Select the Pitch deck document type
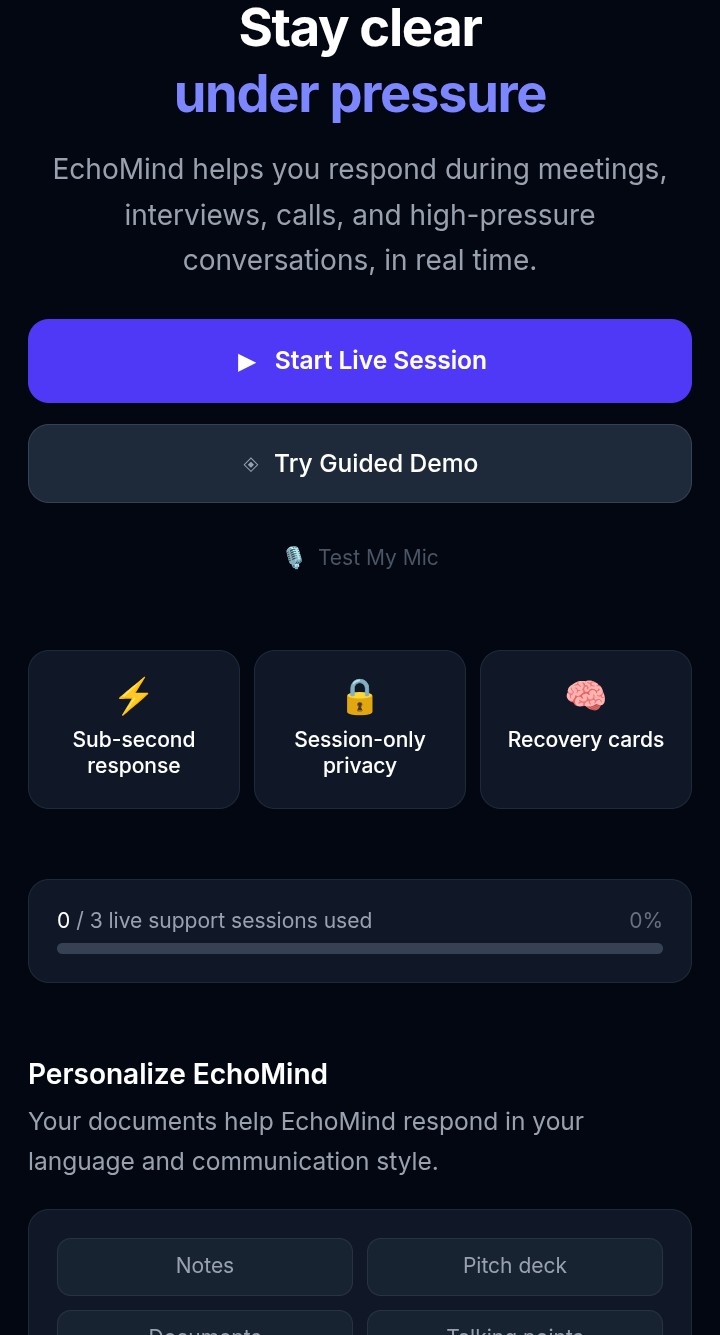The image size is (720, 1335). [515, 1266]
